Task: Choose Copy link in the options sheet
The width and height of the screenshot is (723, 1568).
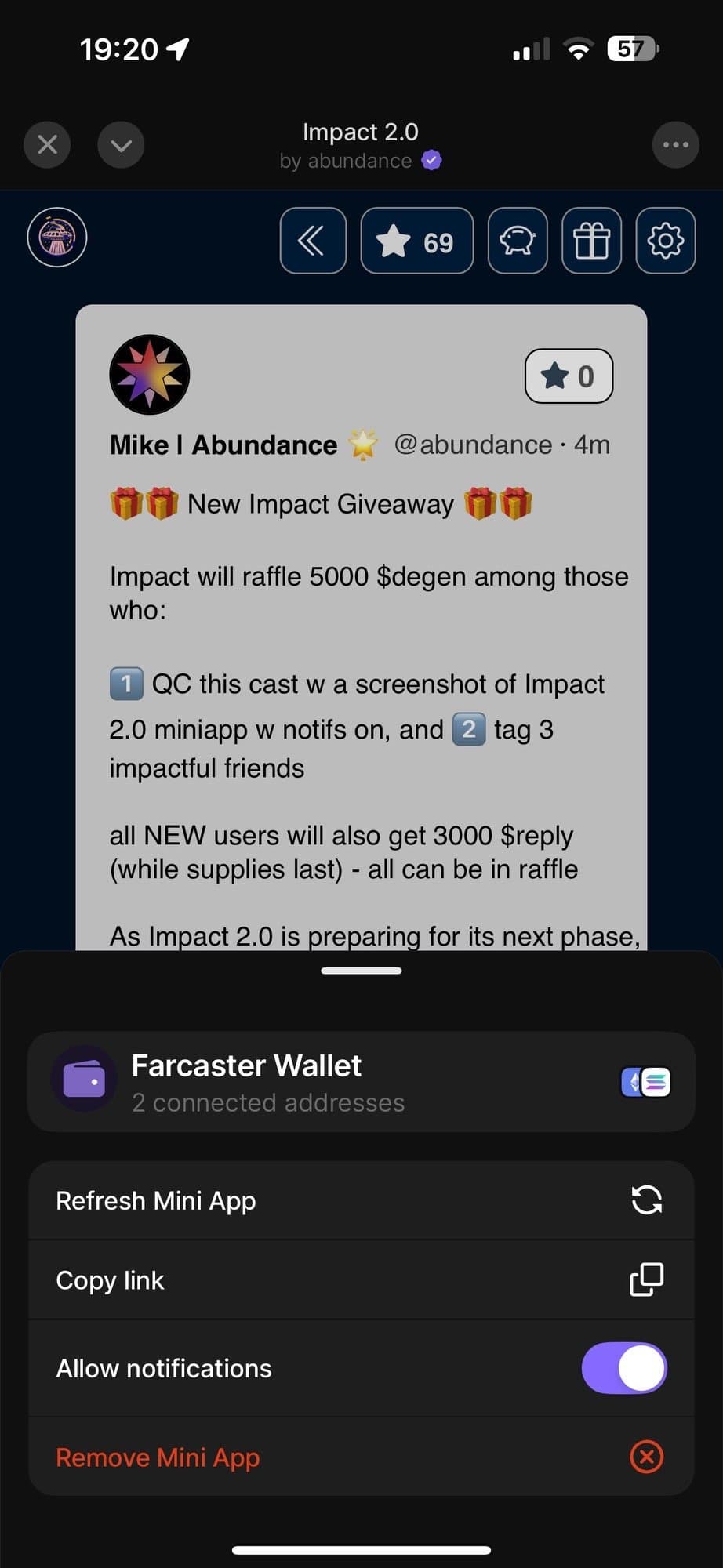Action: click(110, 1279)
